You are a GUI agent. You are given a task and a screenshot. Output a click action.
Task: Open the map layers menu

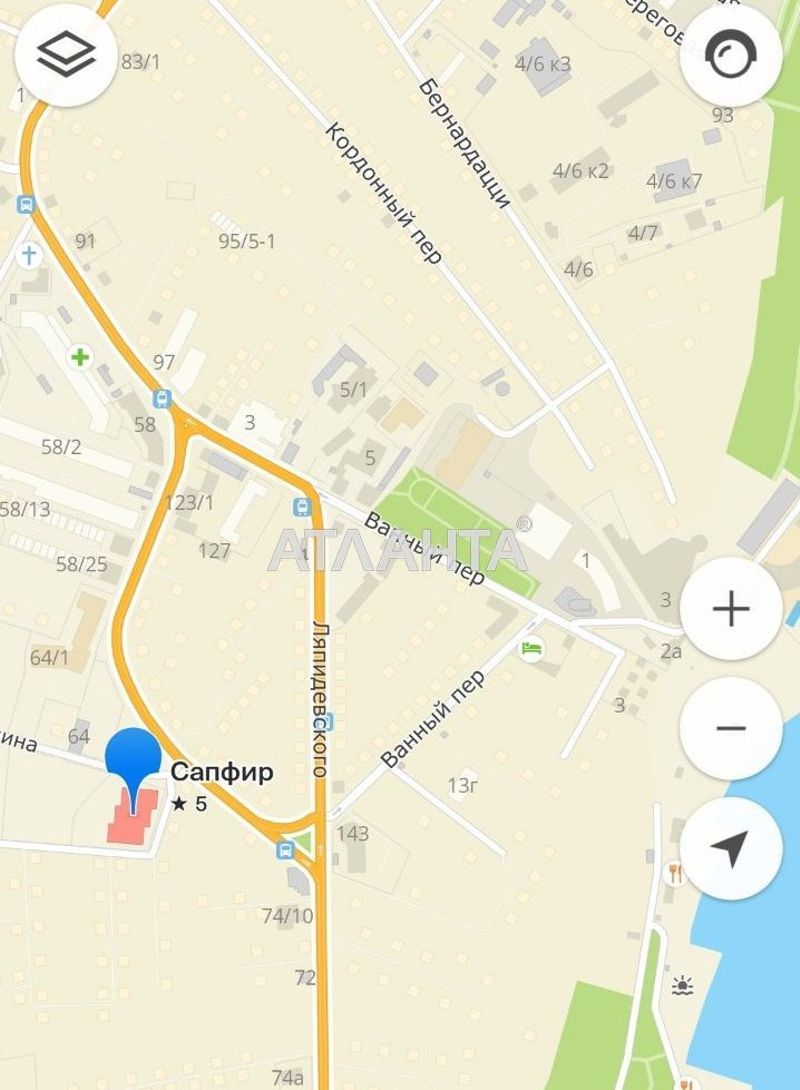(x=65, y=55)
